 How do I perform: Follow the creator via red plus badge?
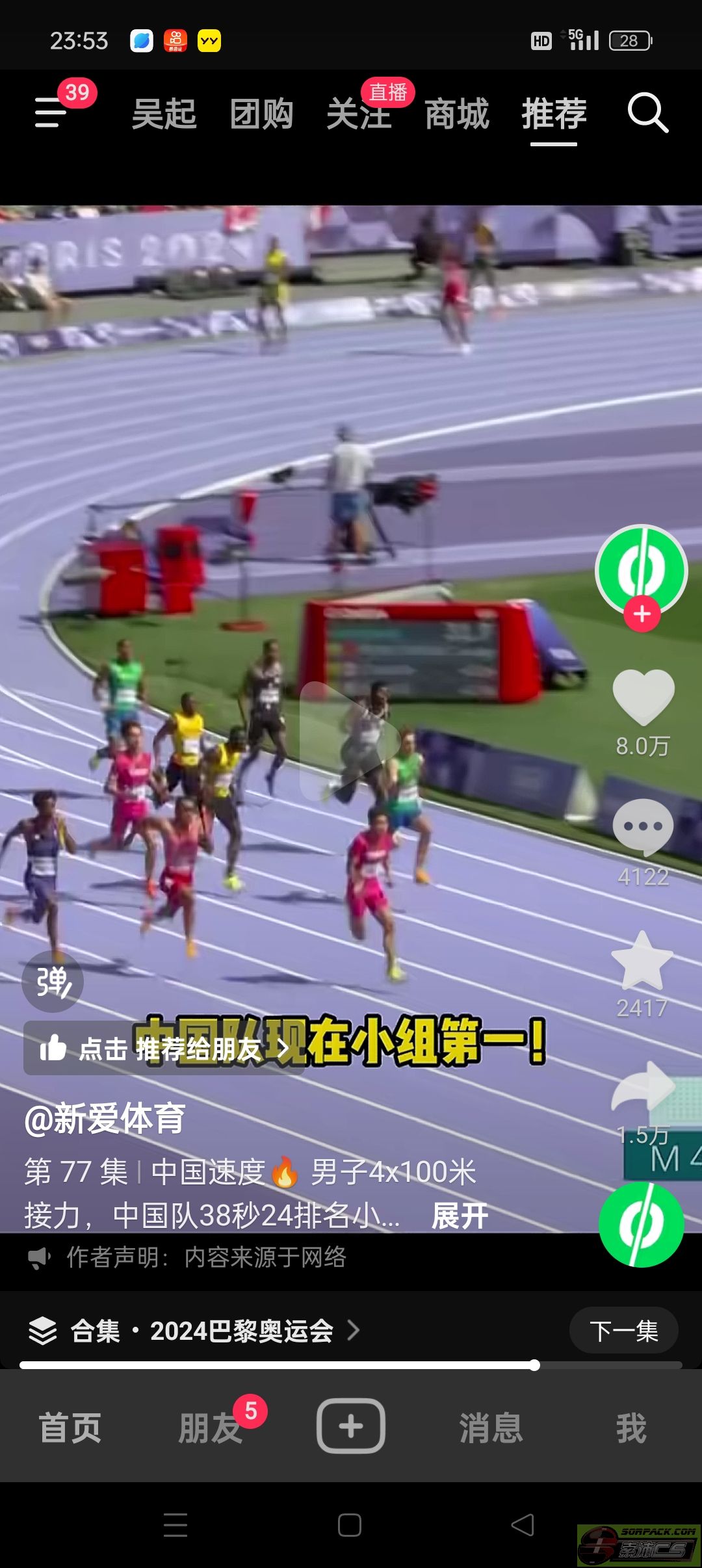tap(642, 613)
